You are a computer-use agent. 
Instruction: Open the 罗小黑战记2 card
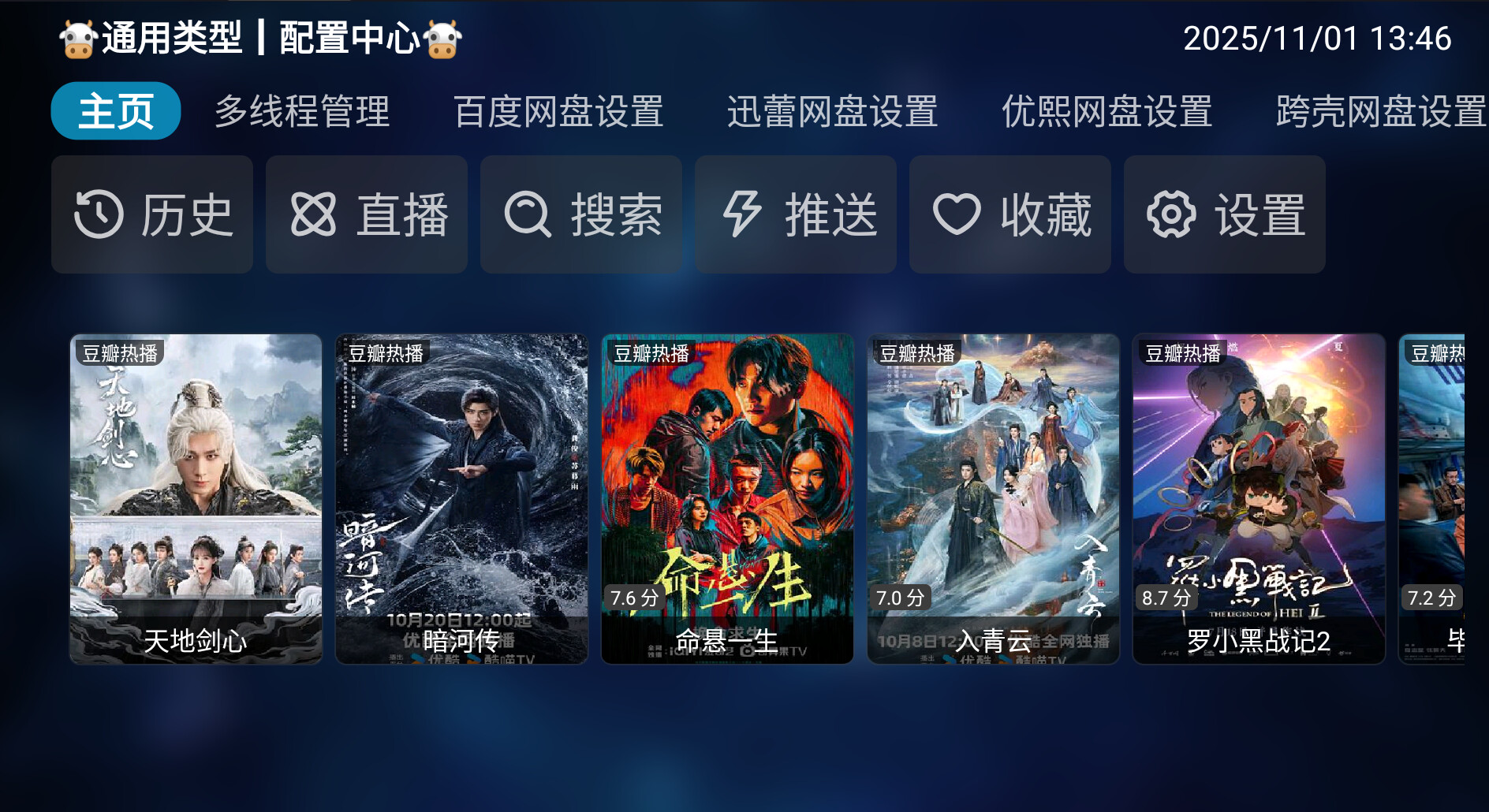coord(1259,498)
